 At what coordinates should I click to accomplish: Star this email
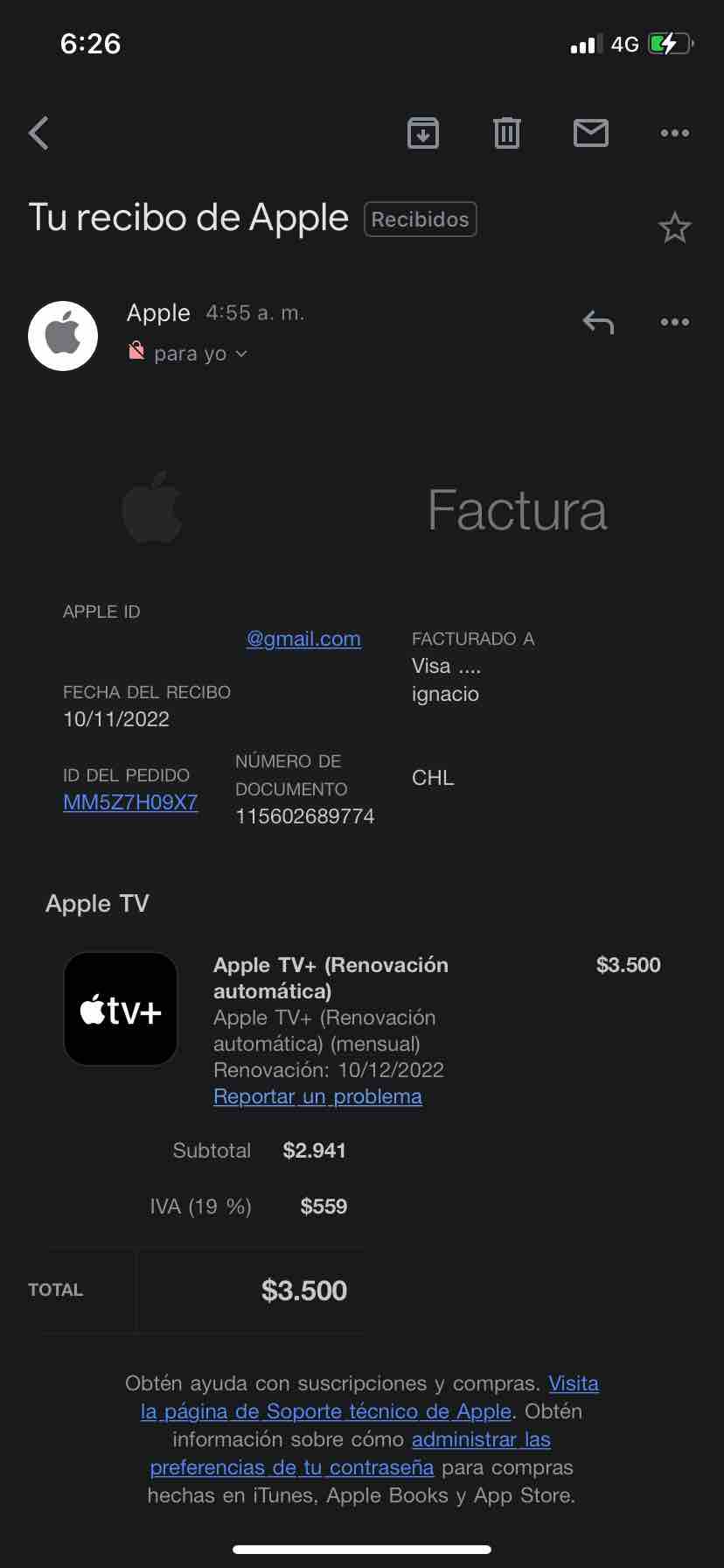click(x=674, y=228)
